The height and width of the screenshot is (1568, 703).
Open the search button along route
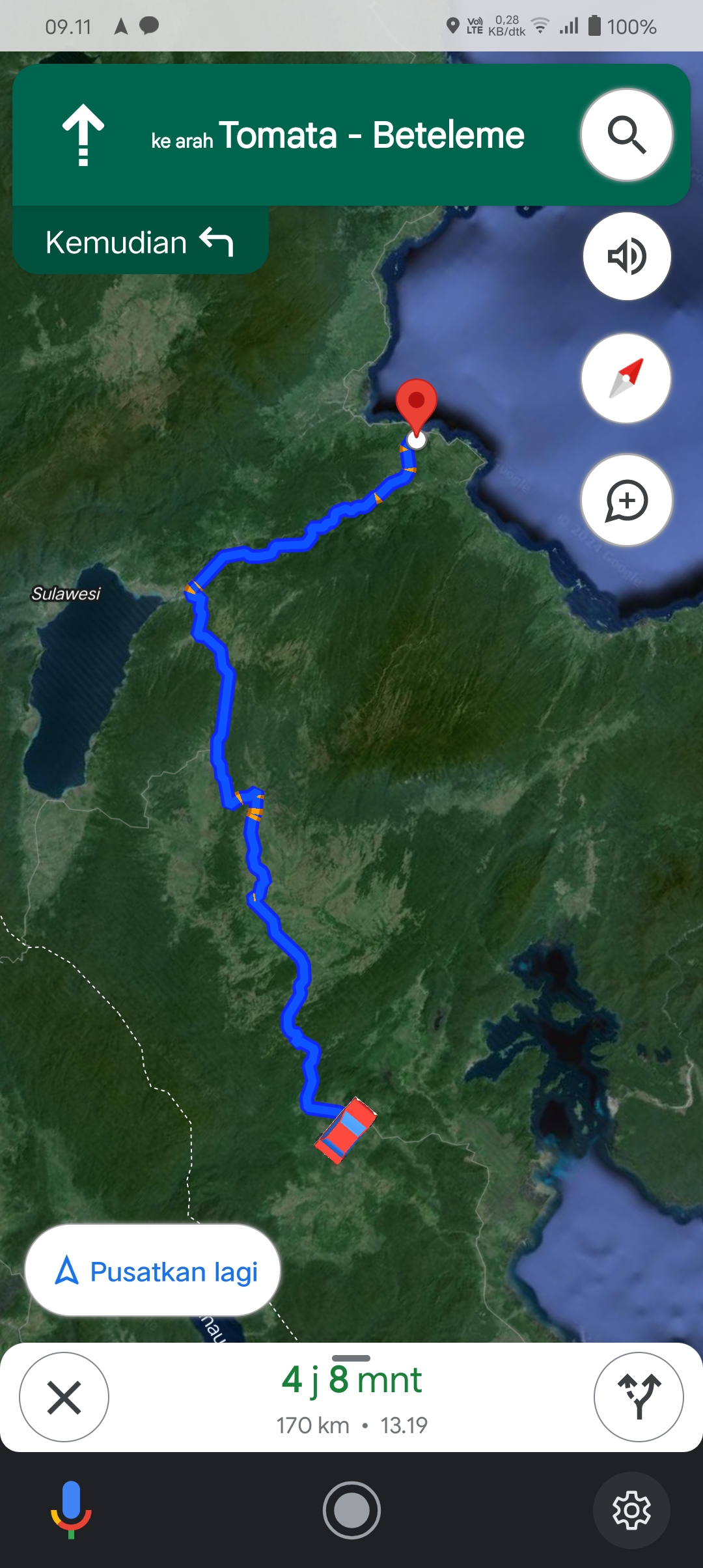(x=626, y=135)
